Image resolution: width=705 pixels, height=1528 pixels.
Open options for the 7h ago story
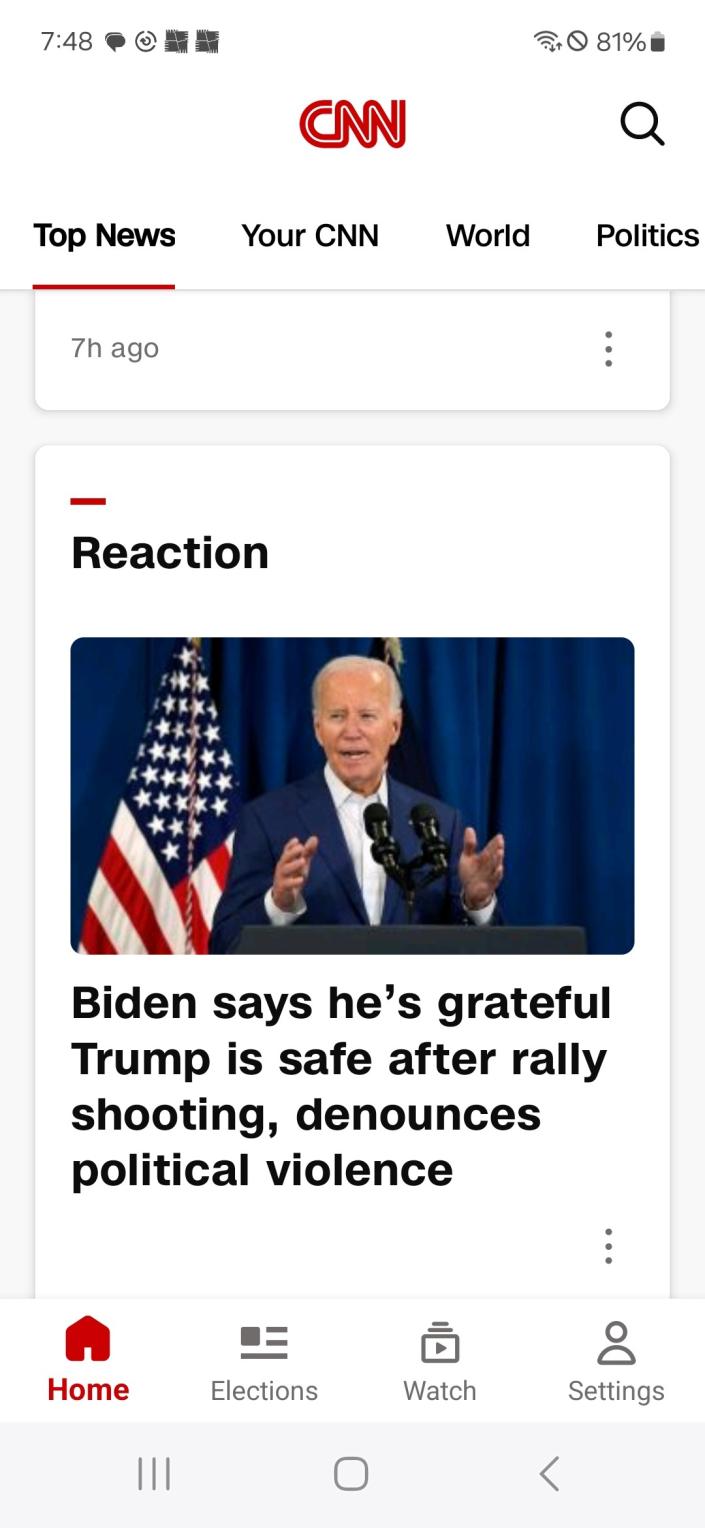[x=608, y=349]
